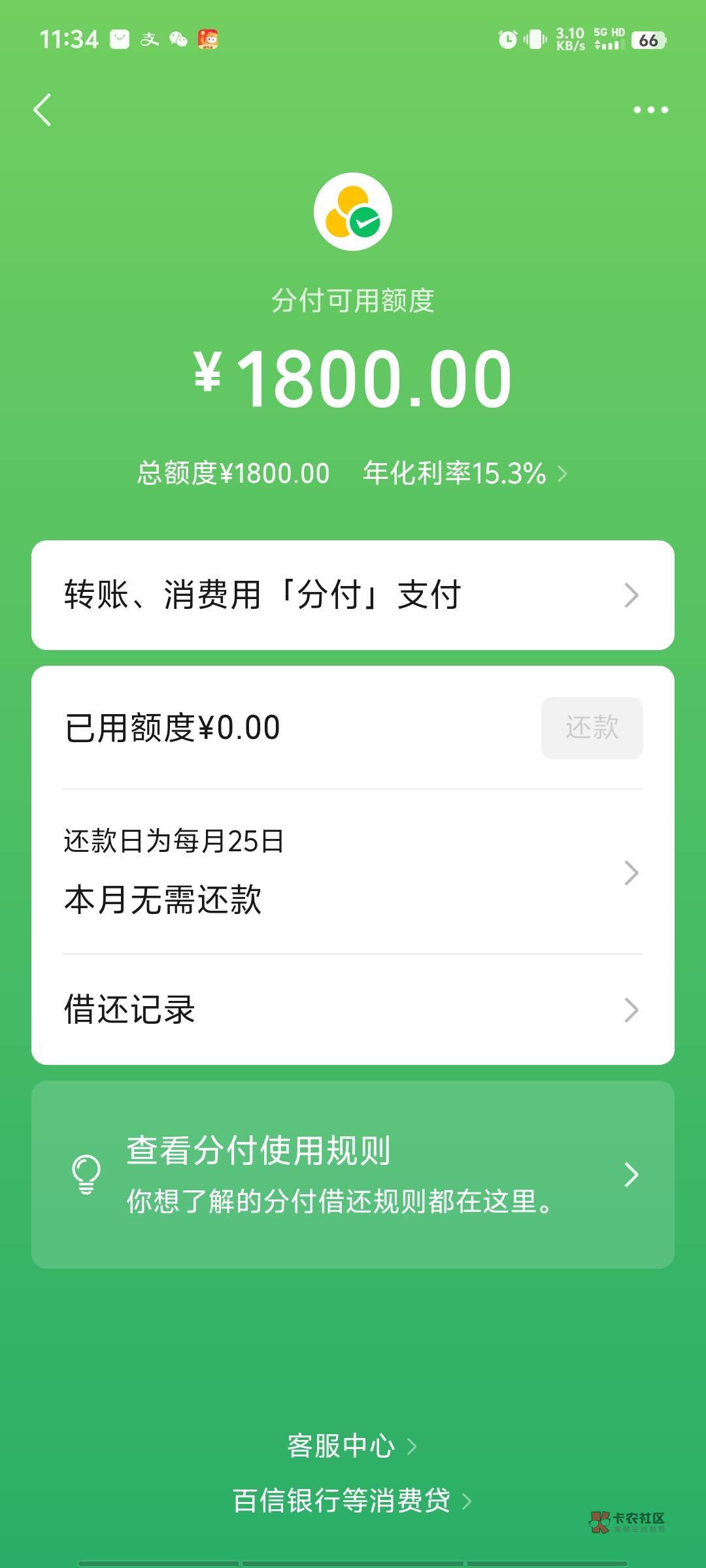Go back using the top-left arrow
The width and height of the screenshot is (706, 1568).
42,110
